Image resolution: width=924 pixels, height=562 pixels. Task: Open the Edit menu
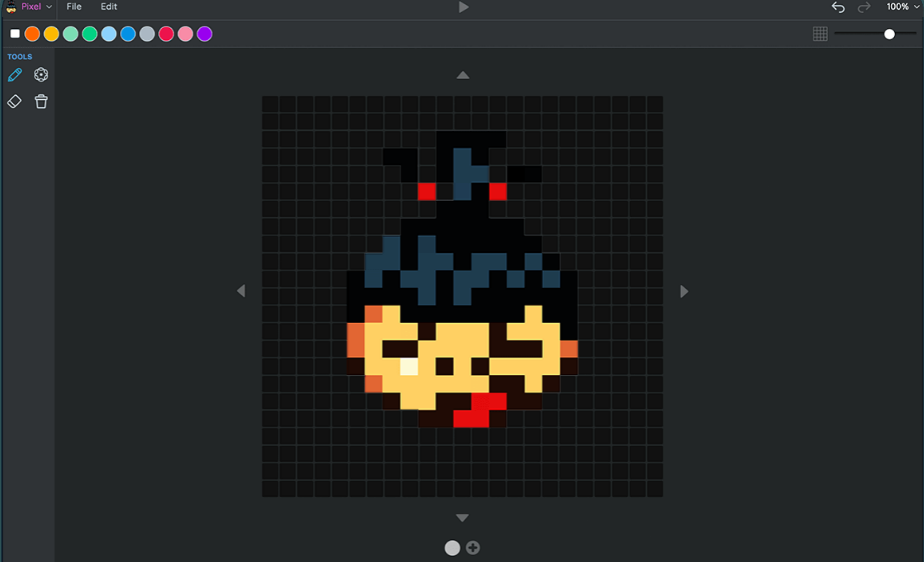108,7
